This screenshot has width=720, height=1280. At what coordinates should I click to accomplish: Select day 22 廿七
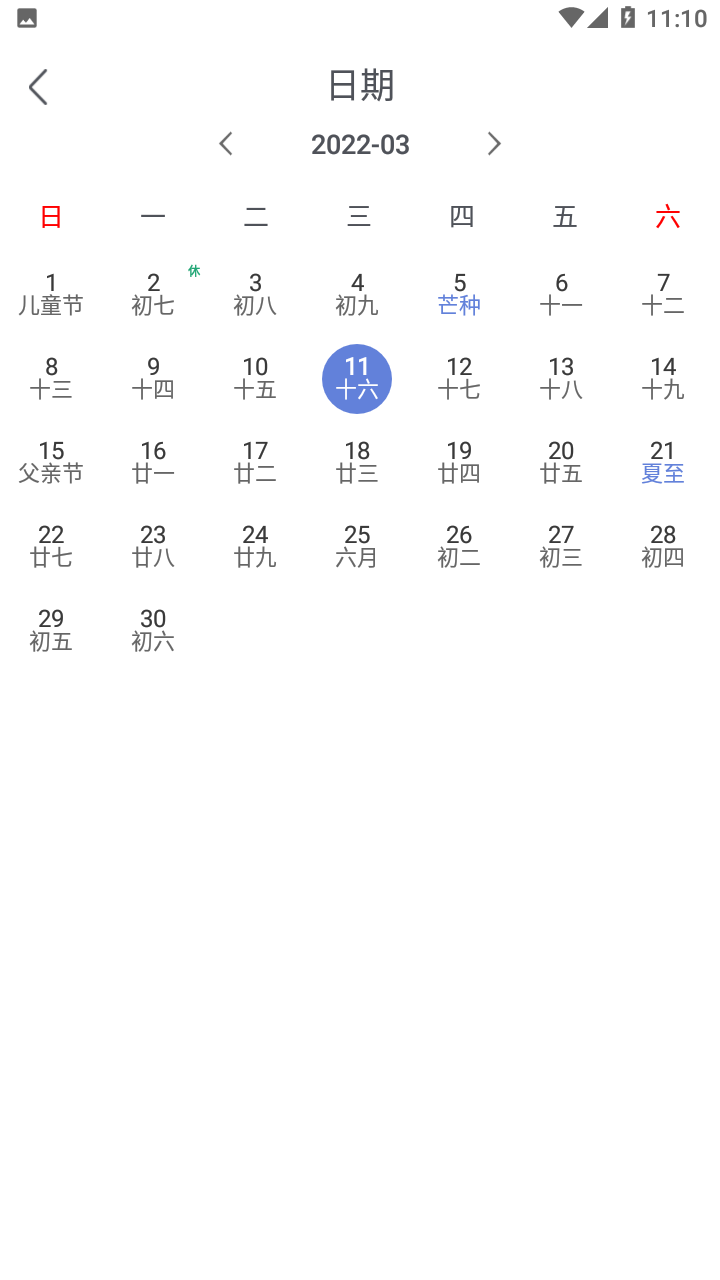tap(51, 546)
